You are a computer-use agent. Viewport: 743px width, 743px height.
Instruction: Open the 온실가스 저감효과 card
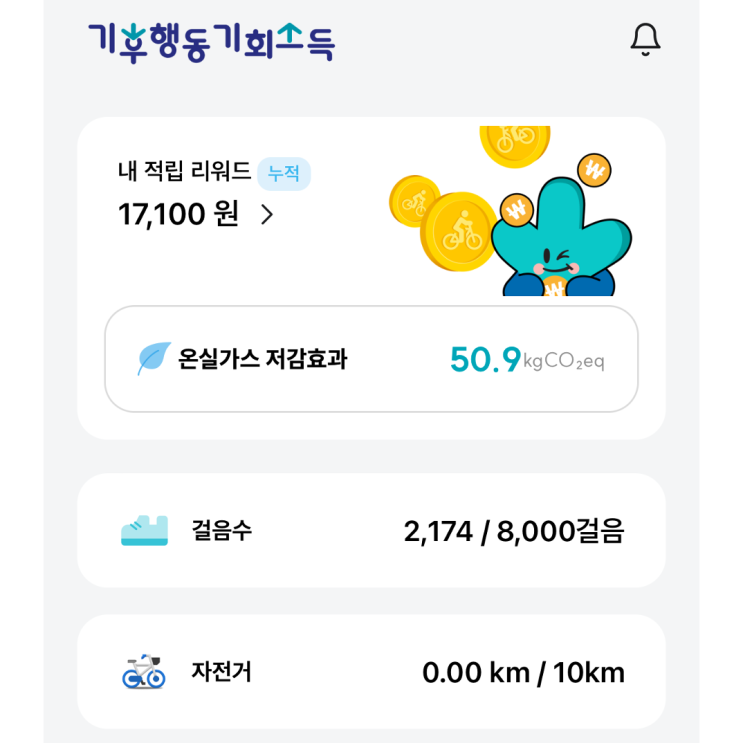pos(371,359)
